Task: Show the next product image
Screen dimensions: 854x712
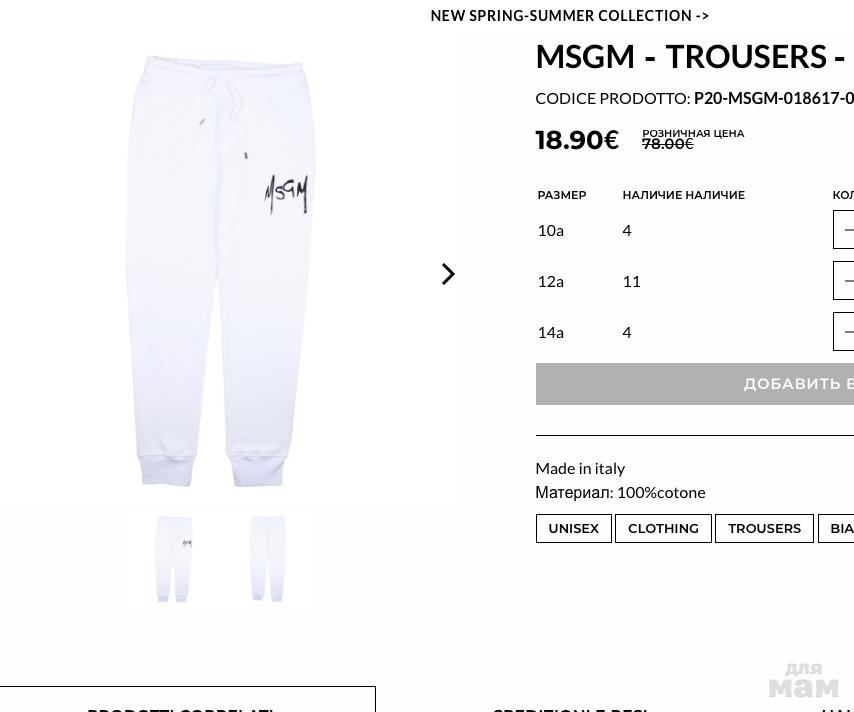Action: click(x=448, y=274)
